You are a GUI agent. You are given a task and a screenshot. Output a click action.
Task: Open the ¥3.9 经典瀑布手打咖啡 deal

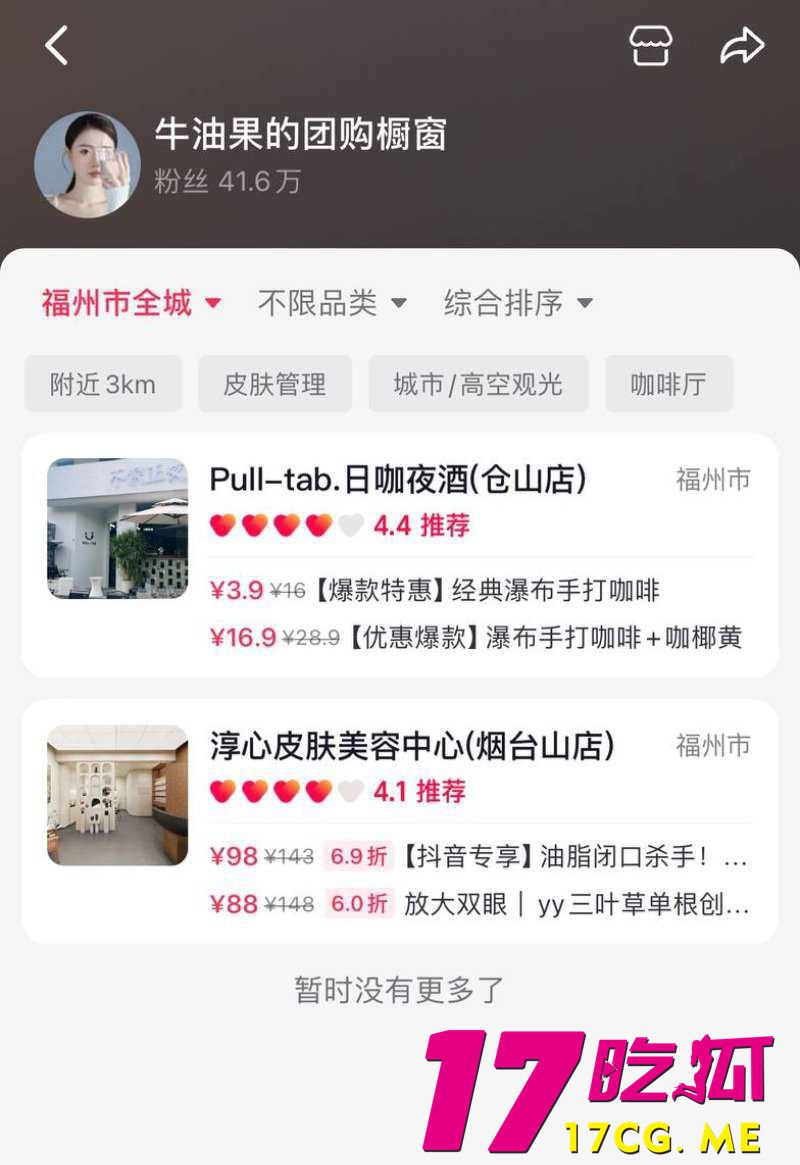click(x=435, y=590)
